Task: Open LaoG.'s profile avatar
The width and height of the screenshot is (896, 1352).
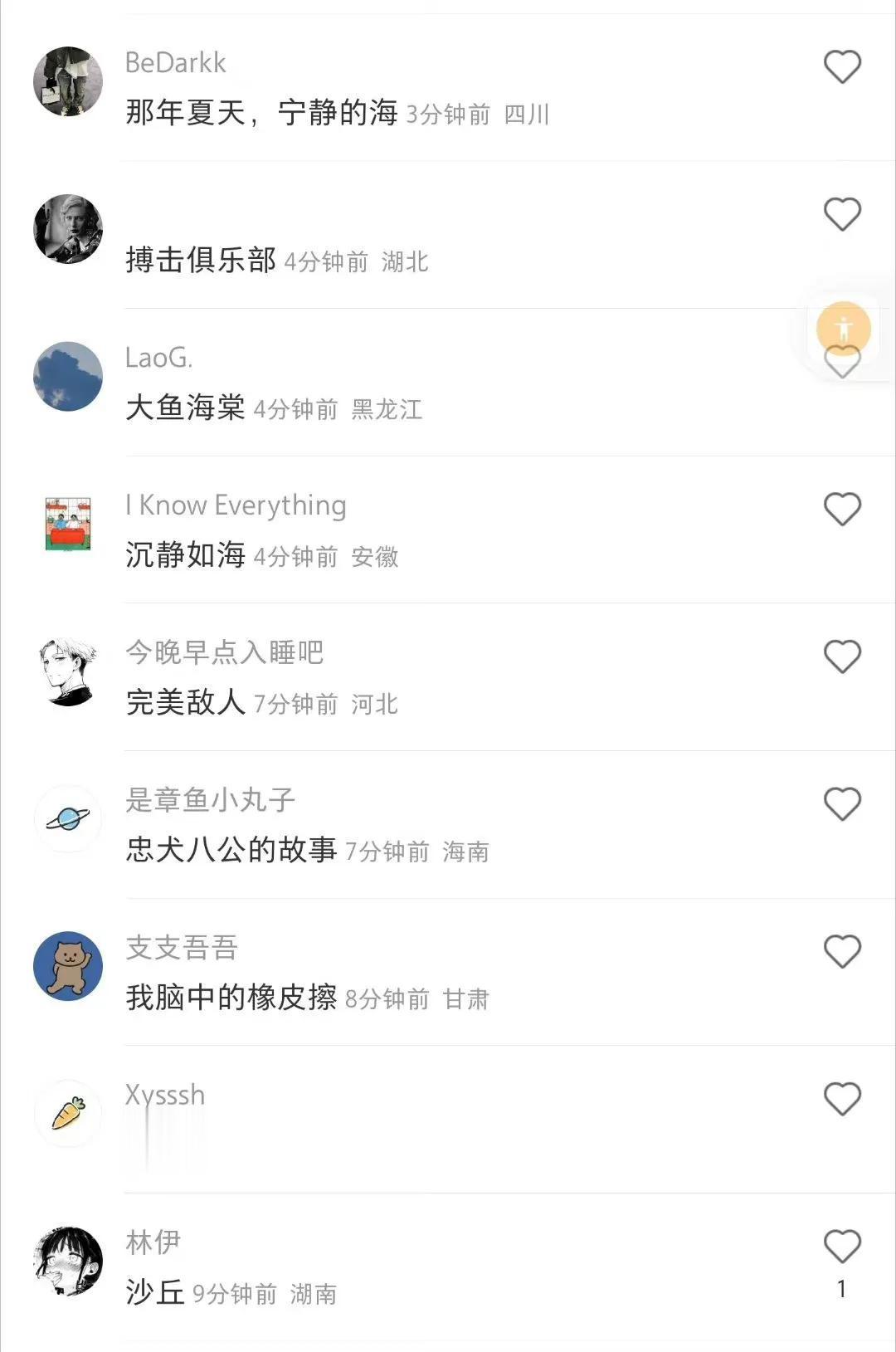Action: click(x=68, y=376)
